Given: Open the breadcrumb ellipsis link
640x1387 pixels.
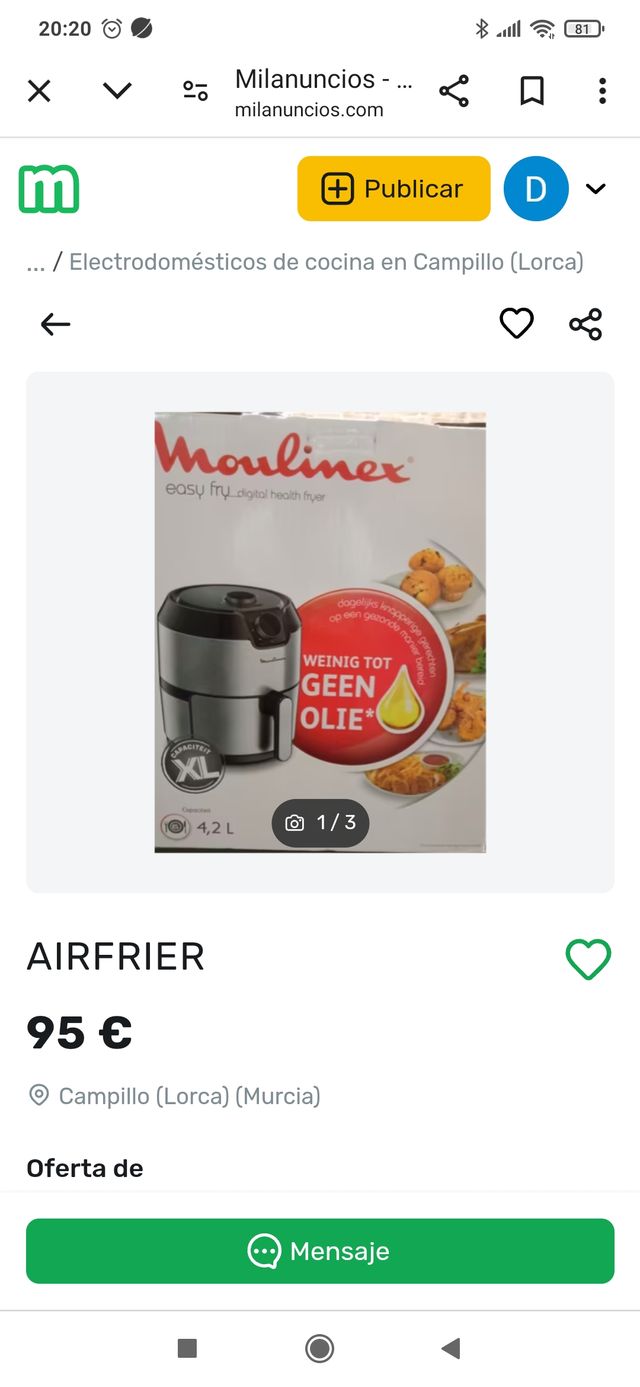Looking at the screenshot, I should pyautogui.click(x=36, y=262).
